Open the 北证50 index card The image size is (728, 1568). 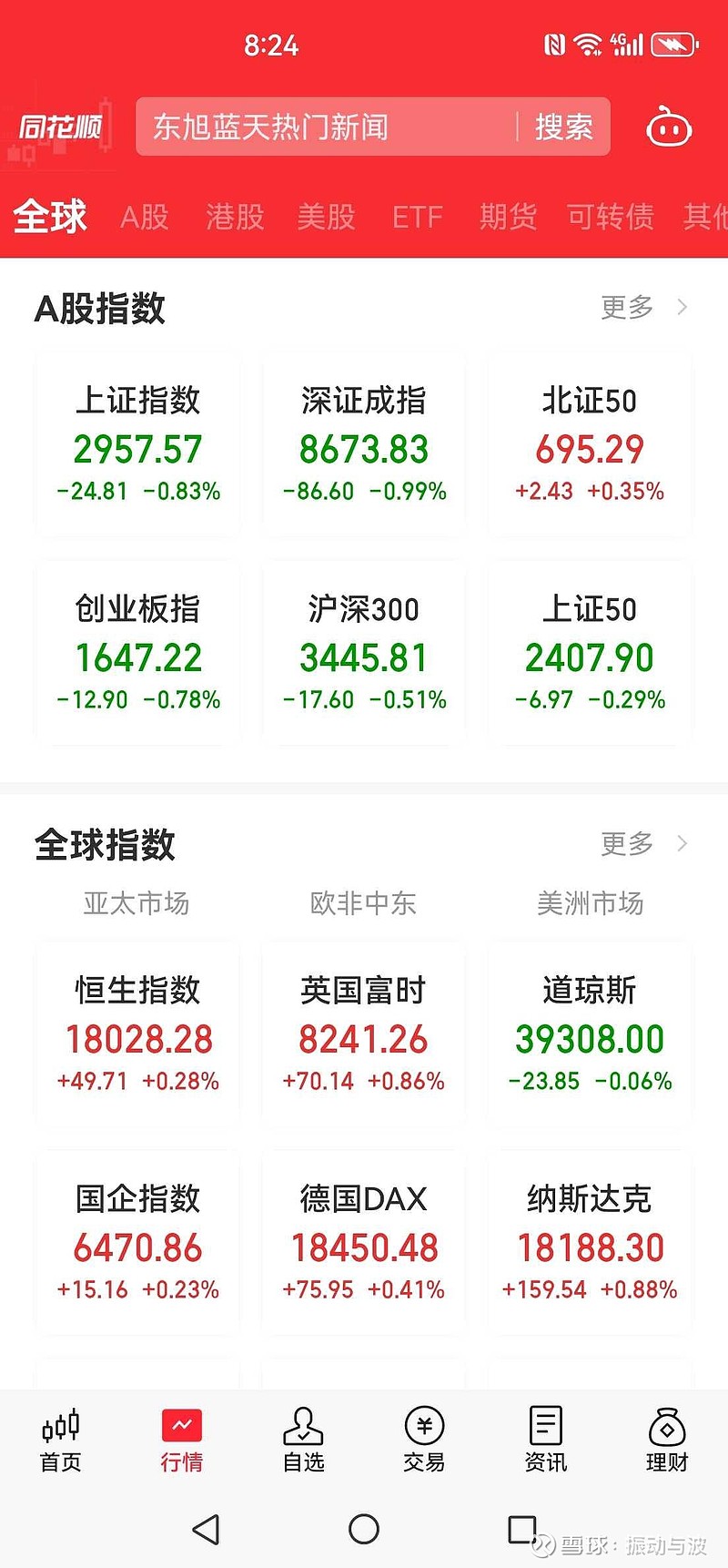pyautogui.click(x=590, y=444)
